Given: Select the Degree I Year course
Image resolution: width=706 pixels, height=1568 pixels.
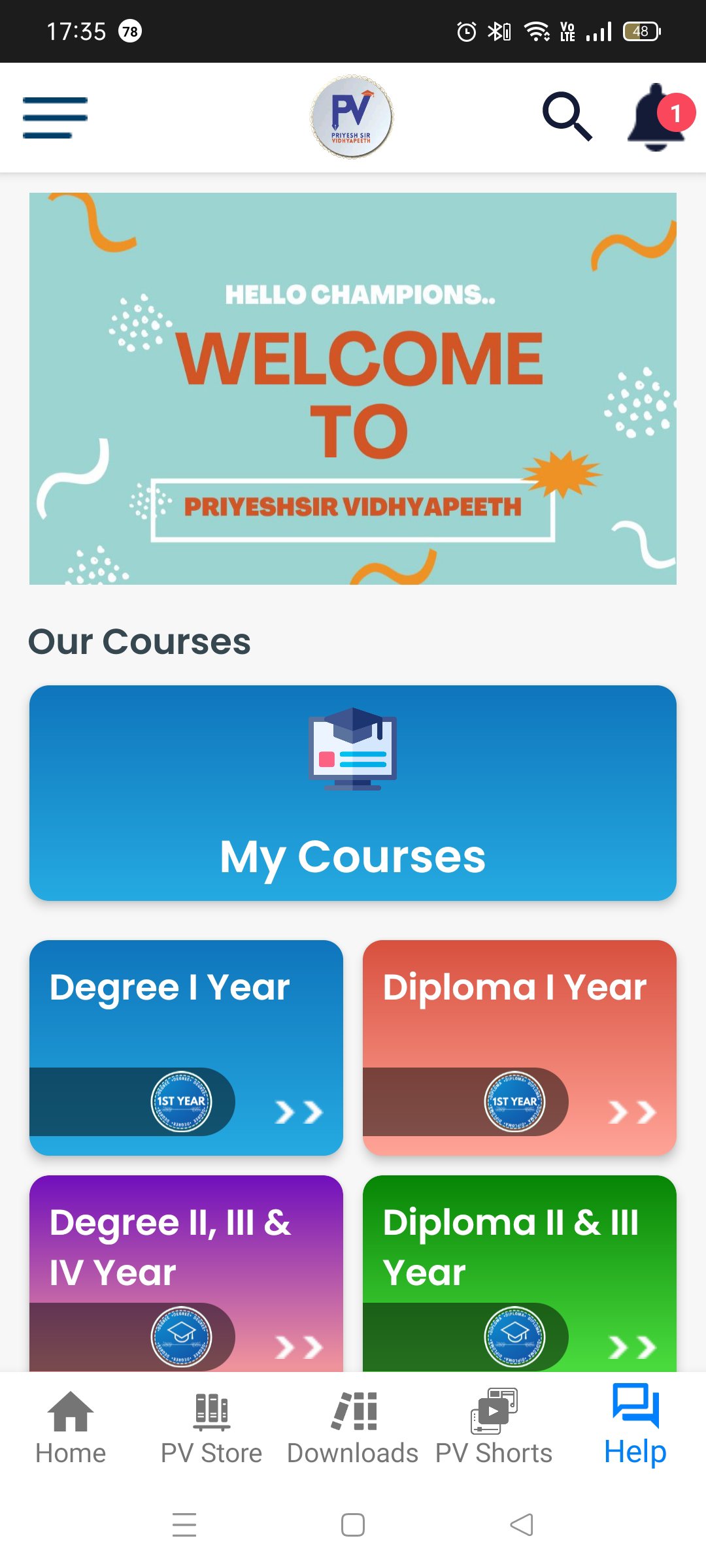Looking at the screenshot, I should 186,1047.
